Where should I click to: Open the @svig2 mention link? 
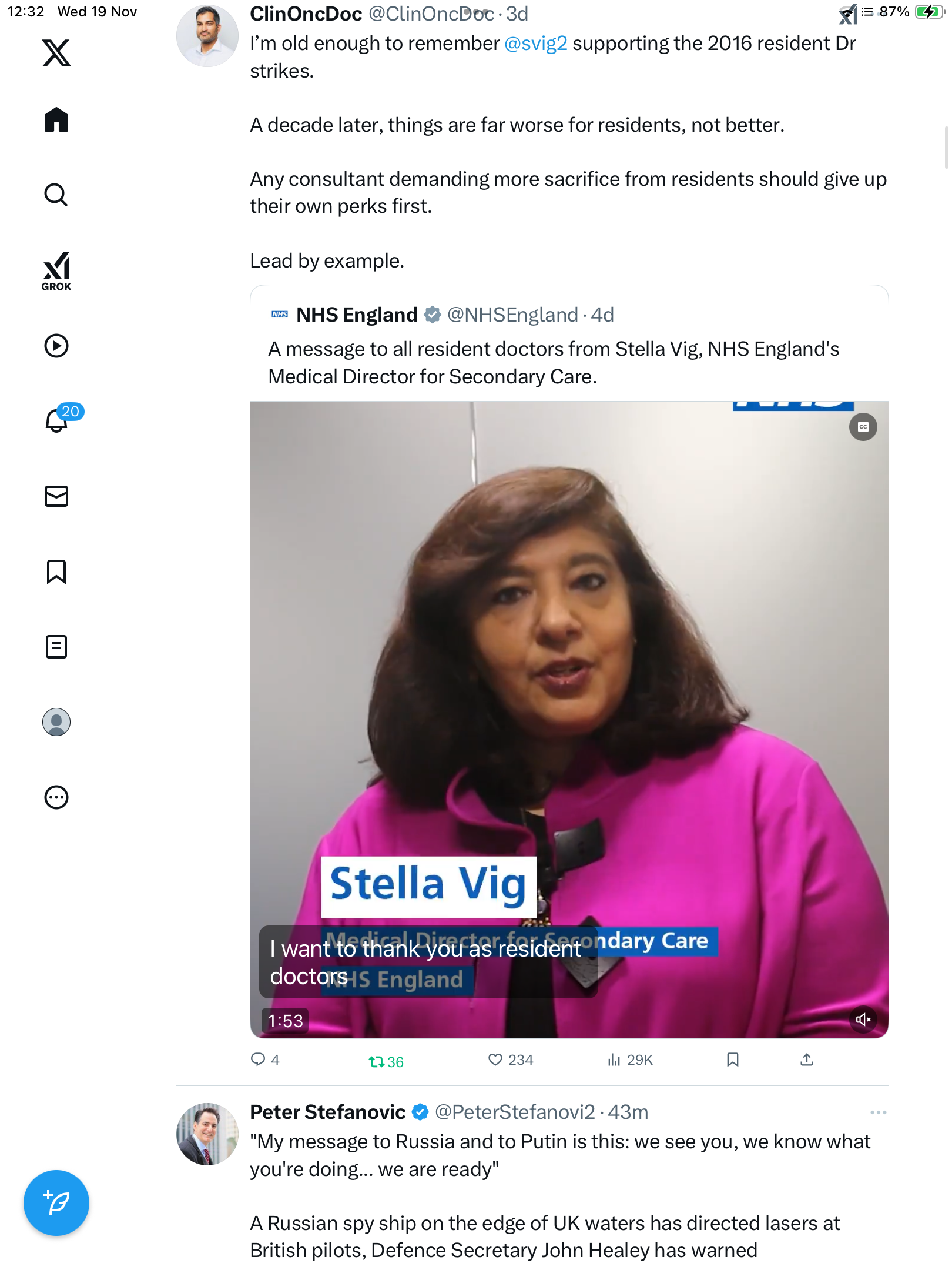point(535,44)
